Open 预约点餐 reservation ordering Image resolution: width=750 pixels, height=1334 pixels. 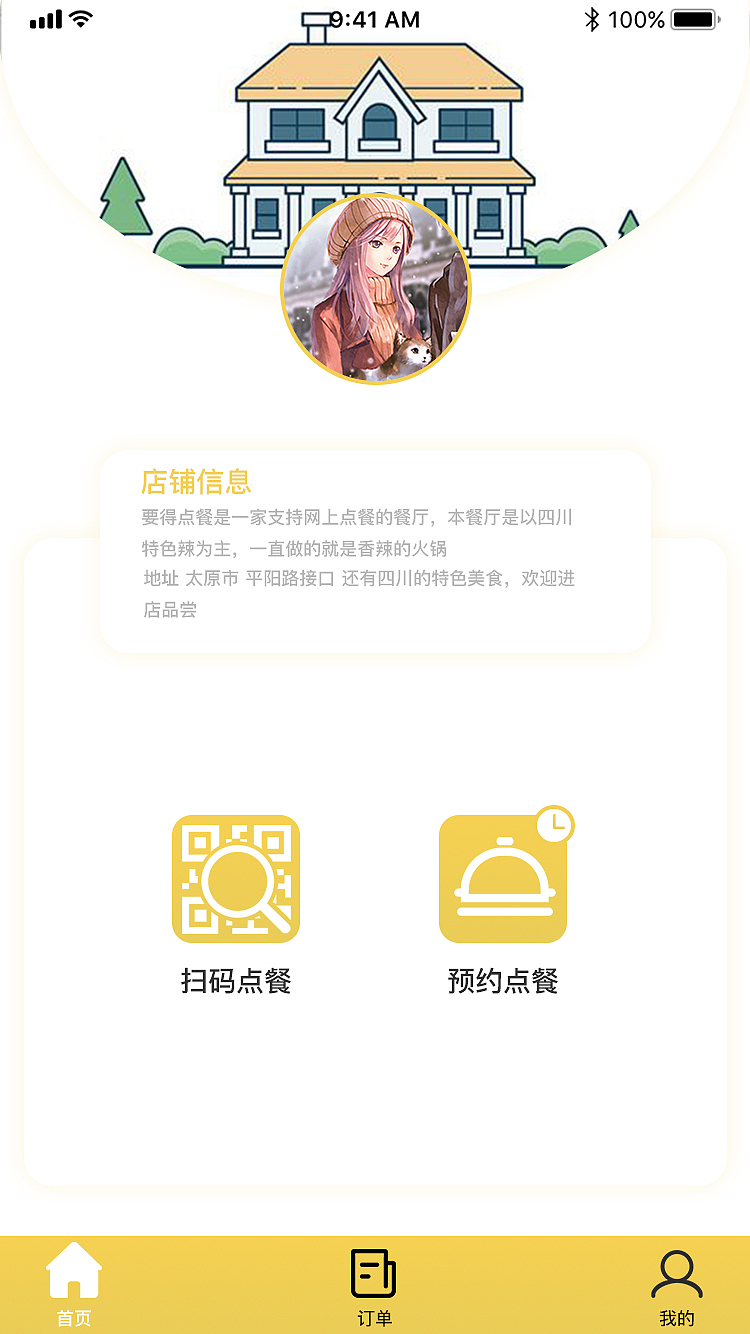tap(503, 879)
